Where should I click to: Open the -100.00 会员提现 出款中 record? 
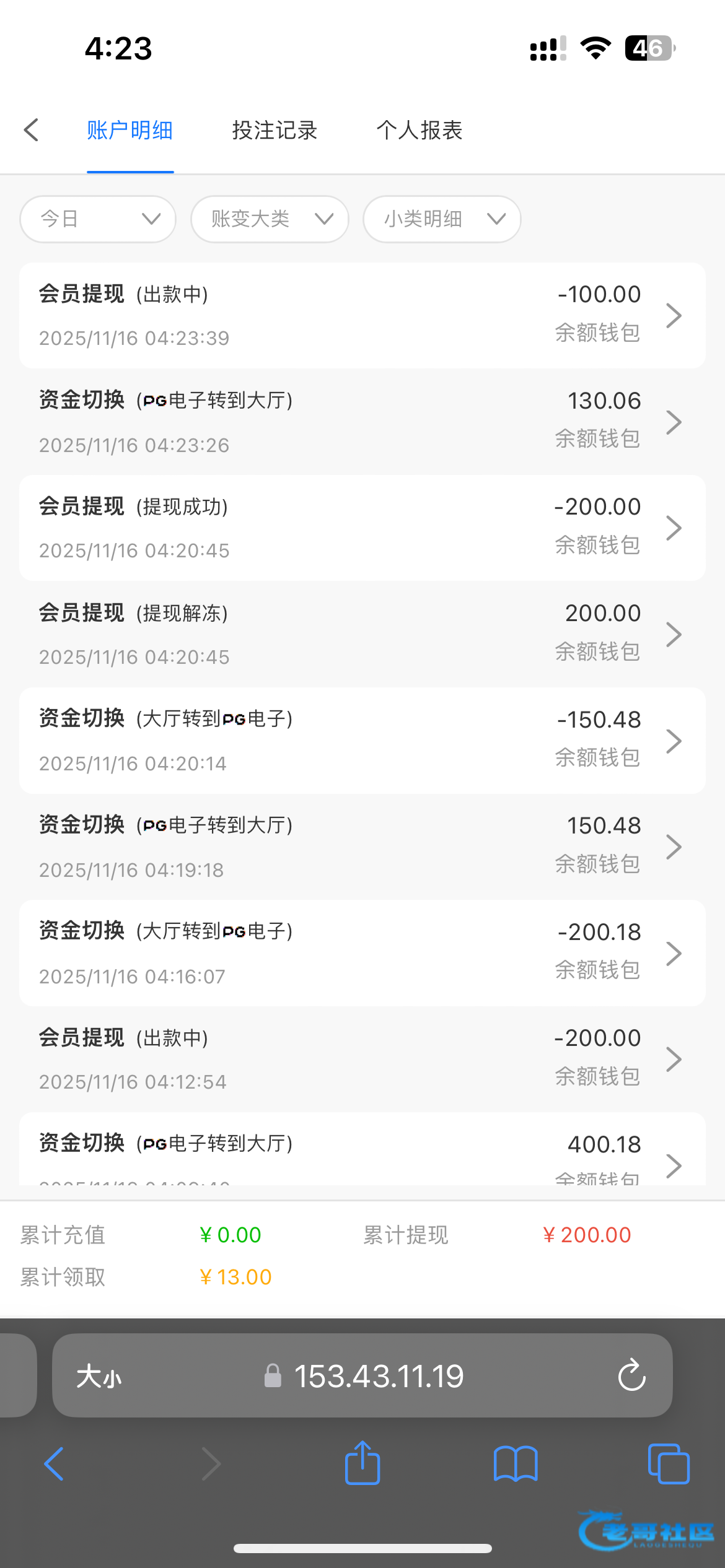point(362,316)
